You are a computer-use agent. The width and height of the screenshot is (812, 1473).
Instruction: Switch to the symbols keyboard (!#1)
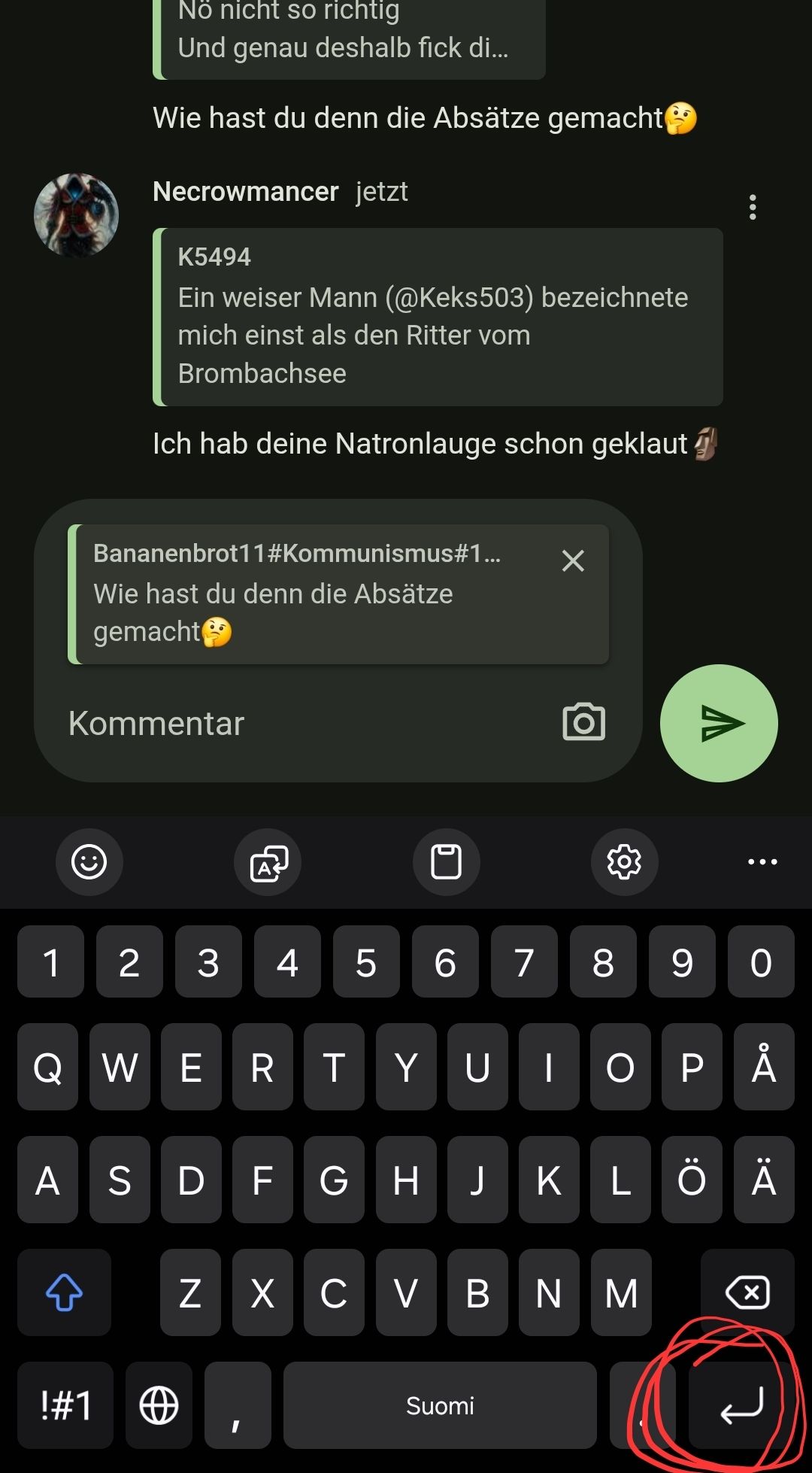pos(65,1405)
